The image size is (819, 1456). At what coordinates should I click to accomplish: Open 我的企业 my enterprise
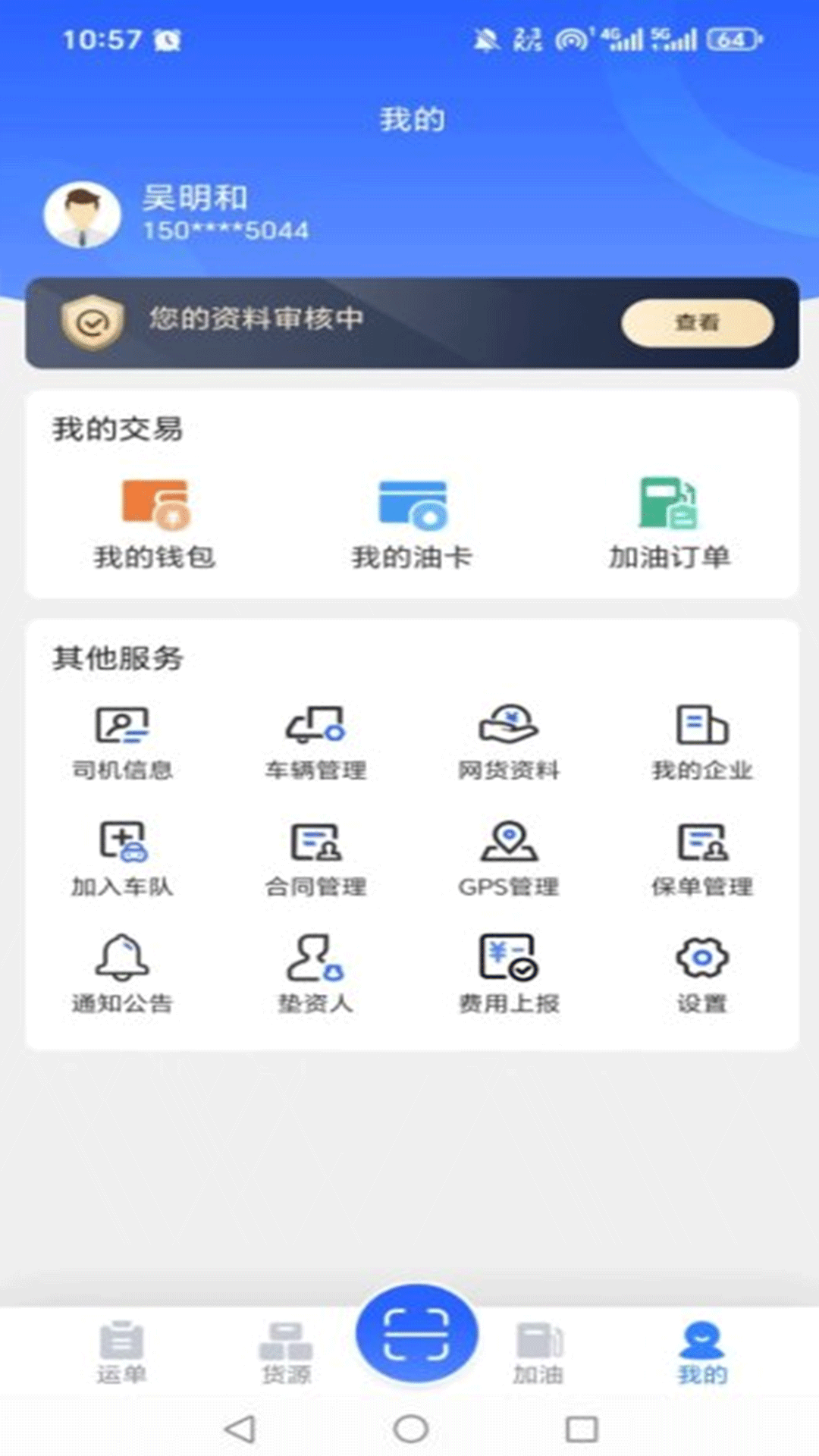click(x=703, y=743)
